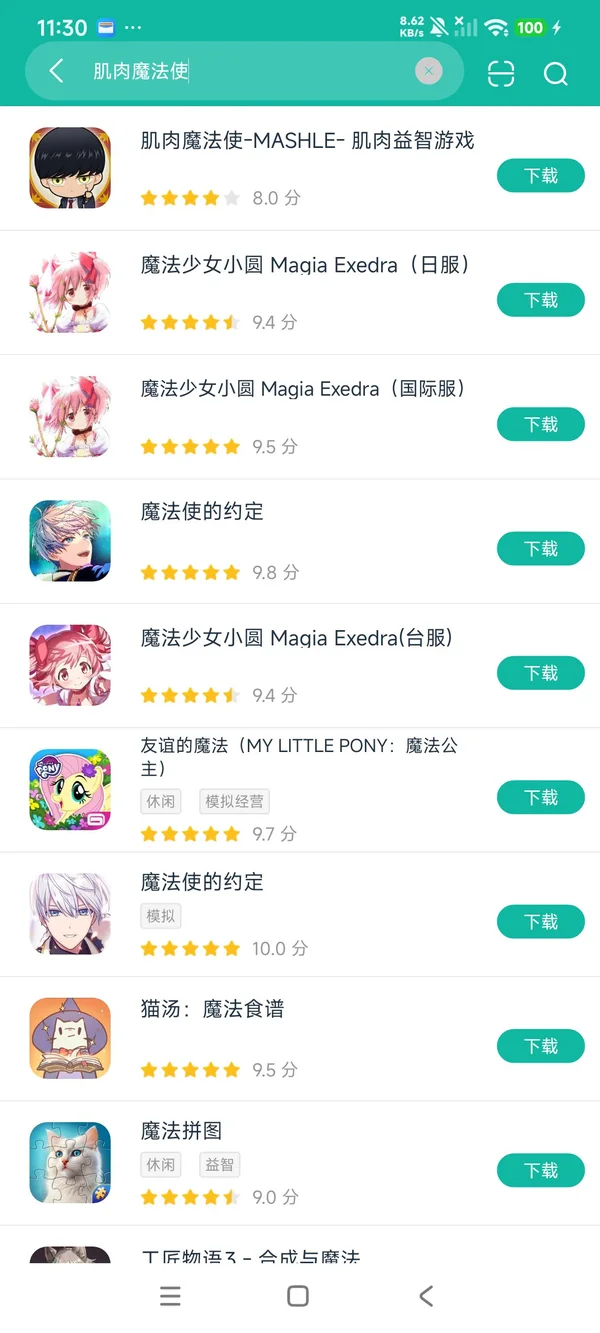Run the search with the magnifier icon
The image size is (600, 1333).
556,73
